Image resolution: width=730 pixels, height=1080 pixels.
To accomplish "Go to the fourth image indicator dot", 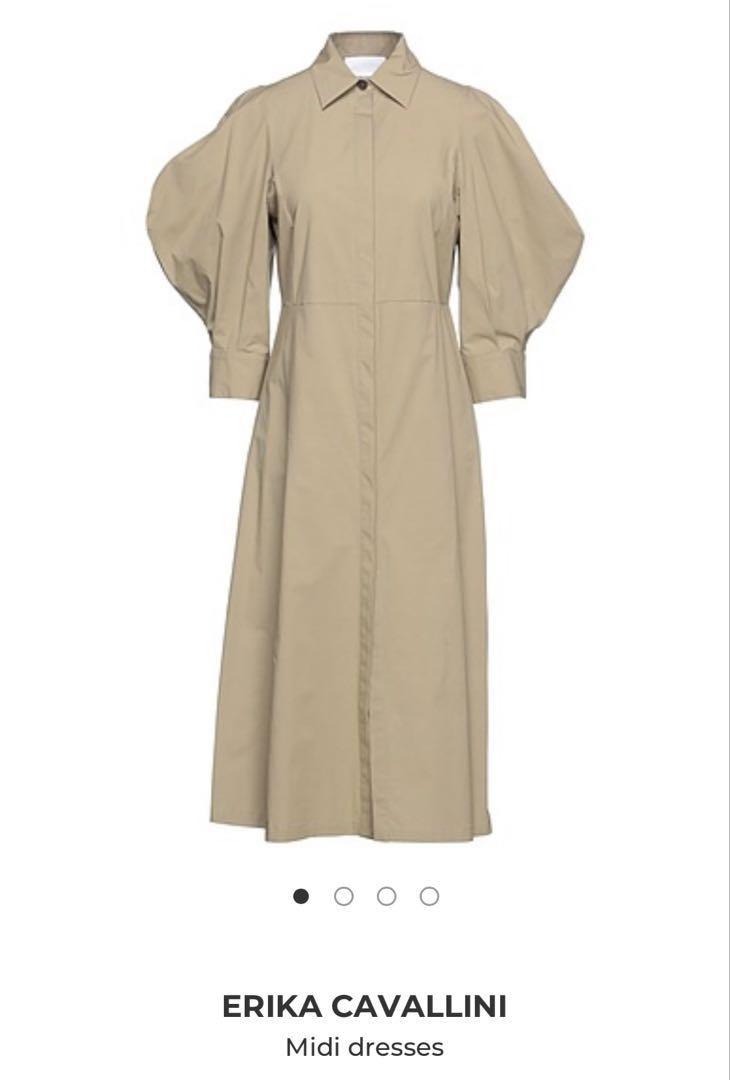I will click(x=430, y=896).
